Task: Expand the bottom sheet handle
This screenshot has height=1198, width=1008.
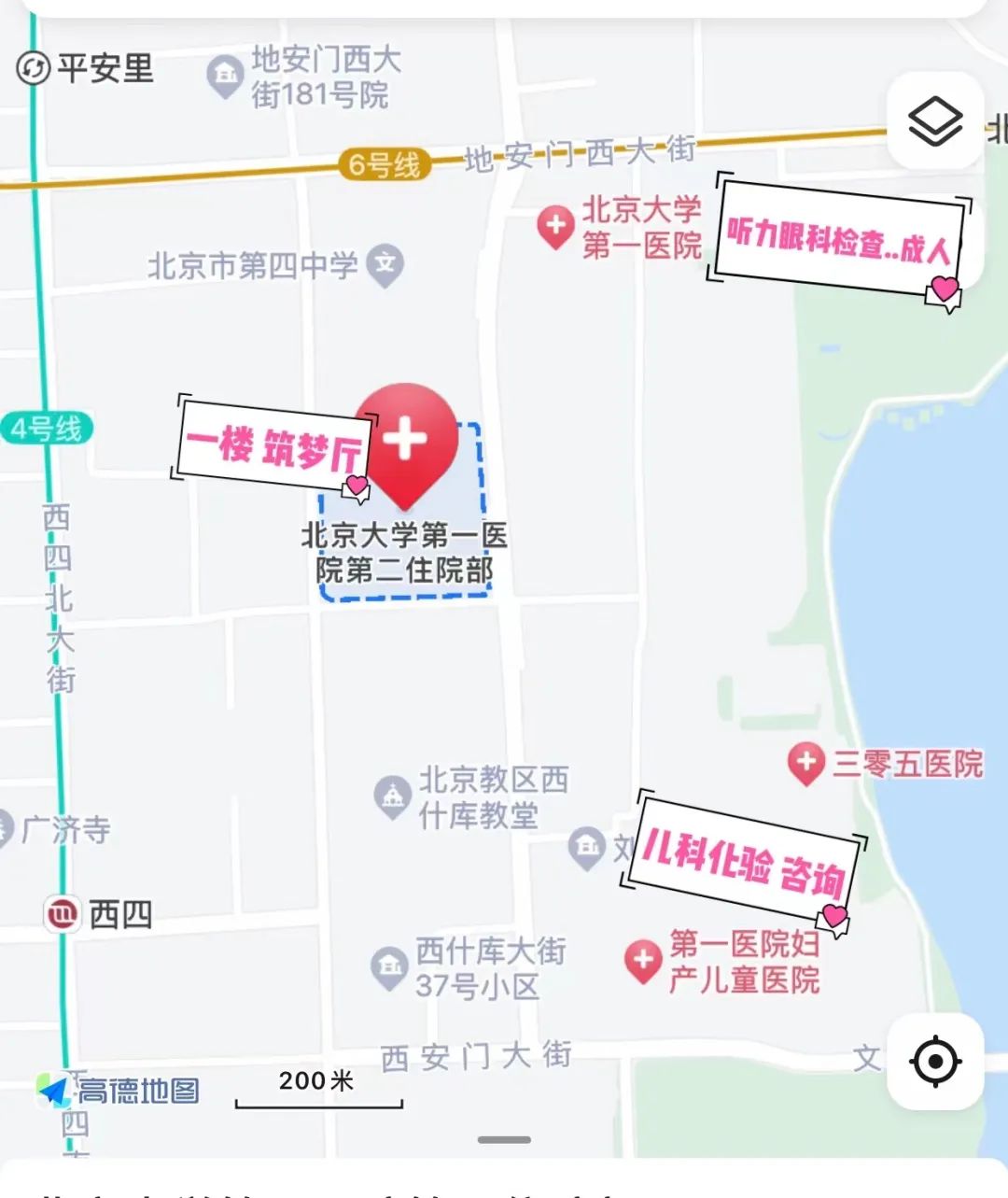Action: click(x=504, y=1140)
